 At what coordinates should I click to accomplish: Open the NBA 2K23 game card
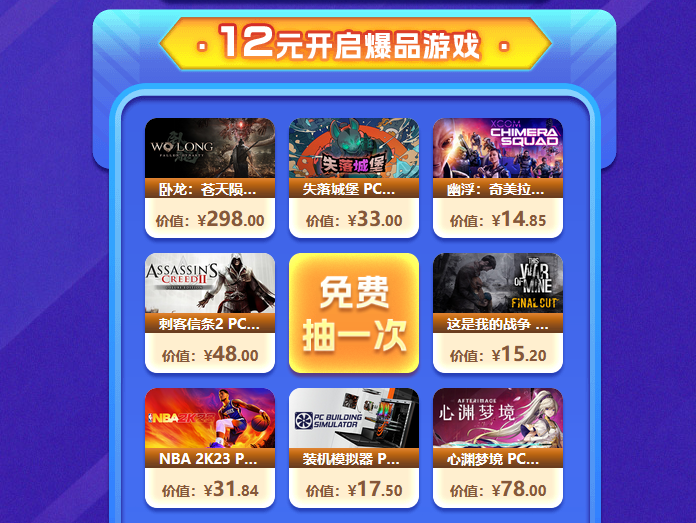pos(210,447)
